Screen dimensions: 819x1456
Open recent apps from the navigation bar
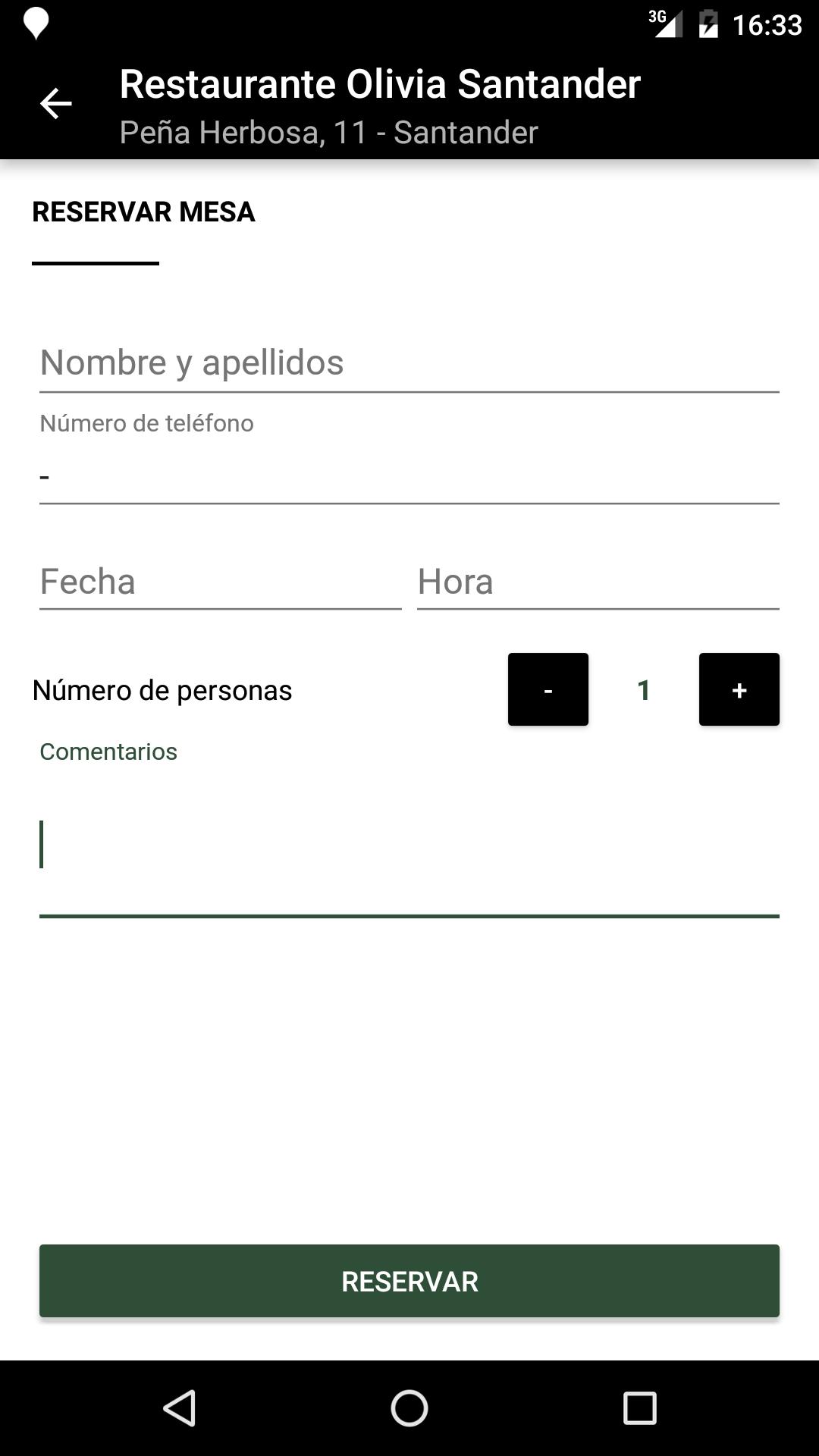pos(639,1408)
